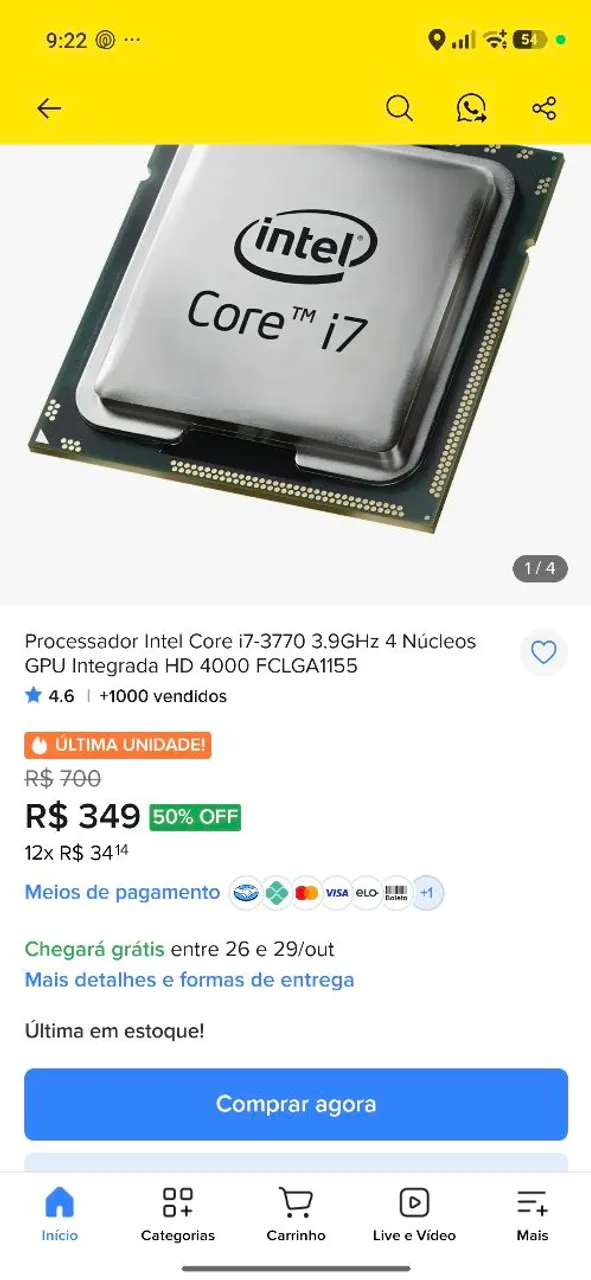This screenshot has height=1280, width=591.
Task: Switch to Live e Vídeo tab
Action: click(x=414, y=1214)
